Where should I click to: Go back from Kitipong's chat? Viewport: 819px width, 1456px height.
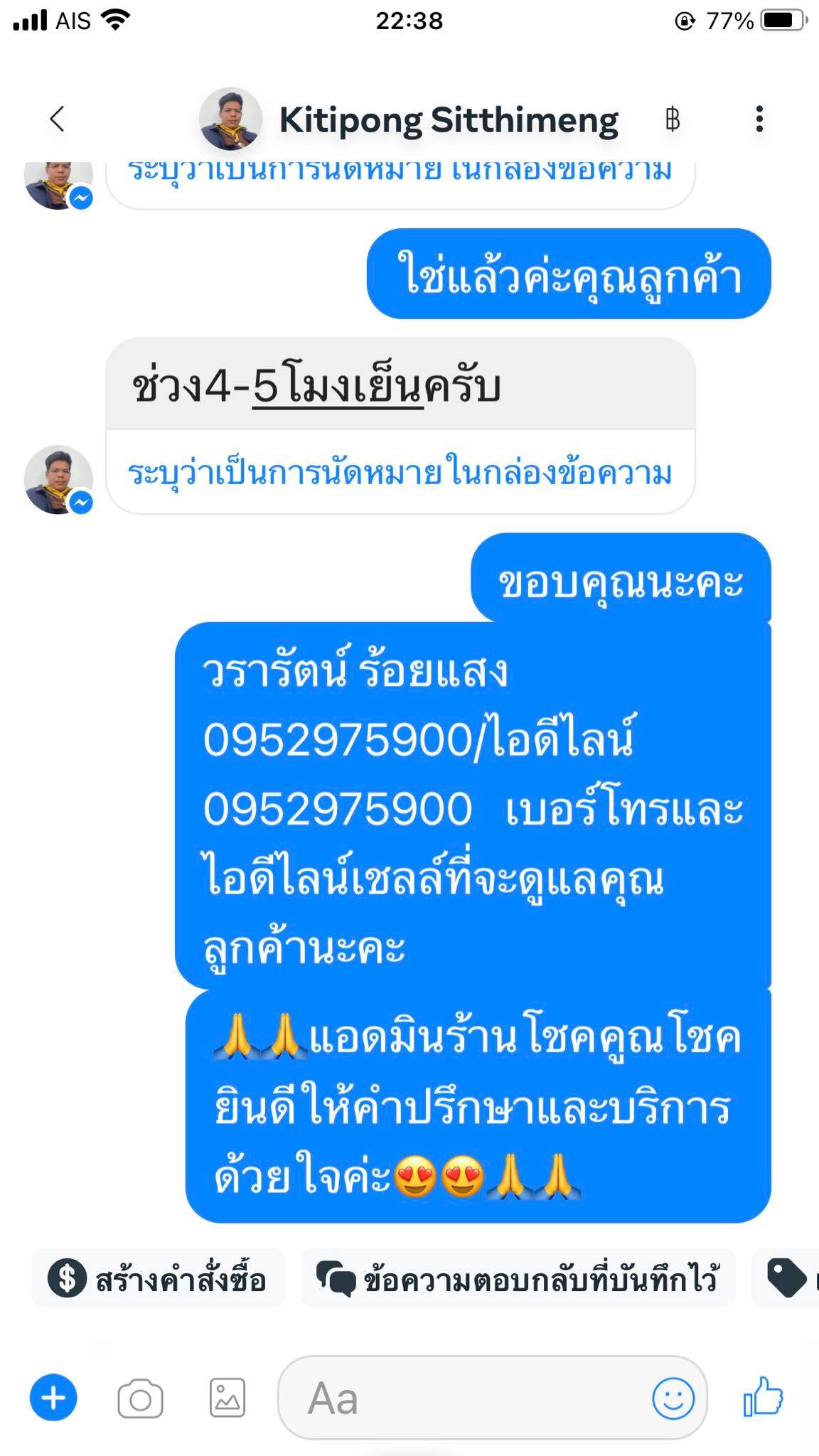[x=58, y=119]
